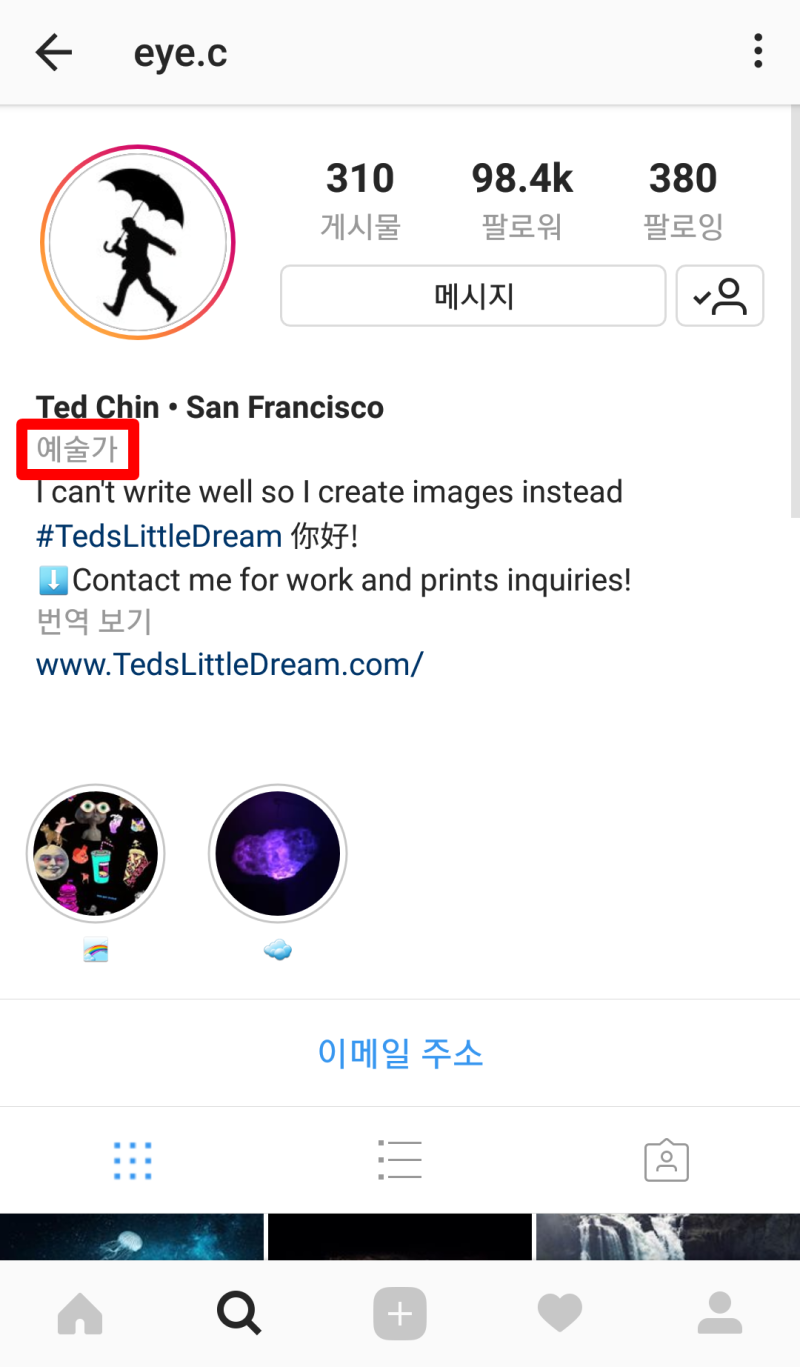Viewport: 800px width, 1367px height.
Task: Tap 번역 보기 to translate bio
Action: tap(94, 621)
